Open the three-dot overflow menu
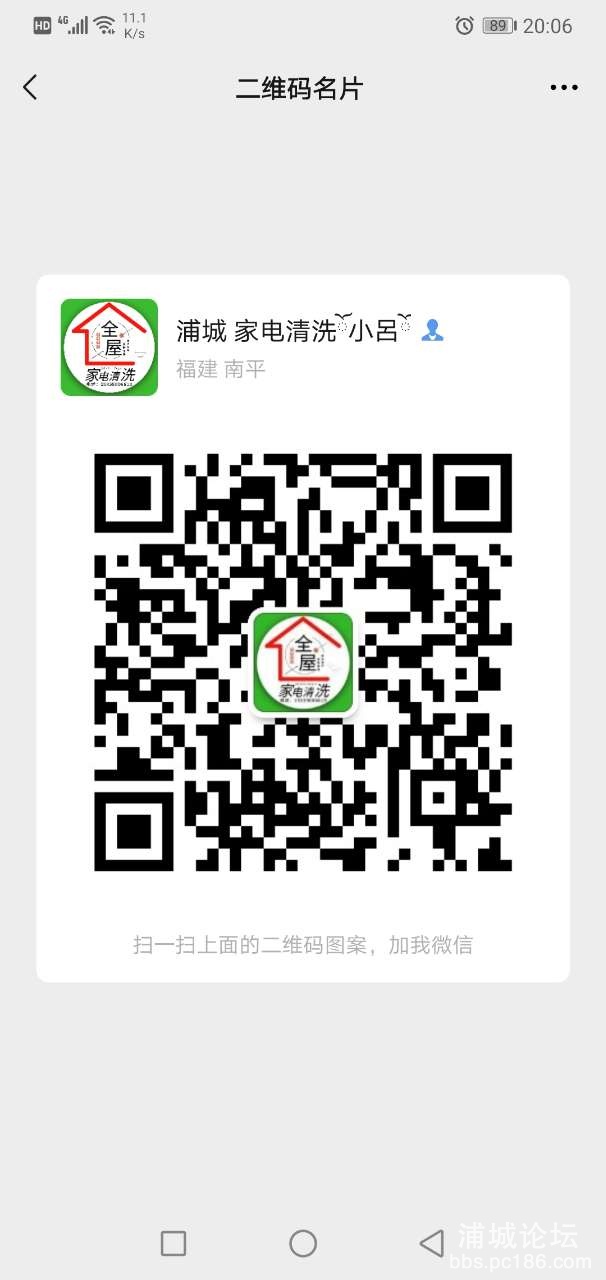 pyautogui.click(x=564, y=88)
